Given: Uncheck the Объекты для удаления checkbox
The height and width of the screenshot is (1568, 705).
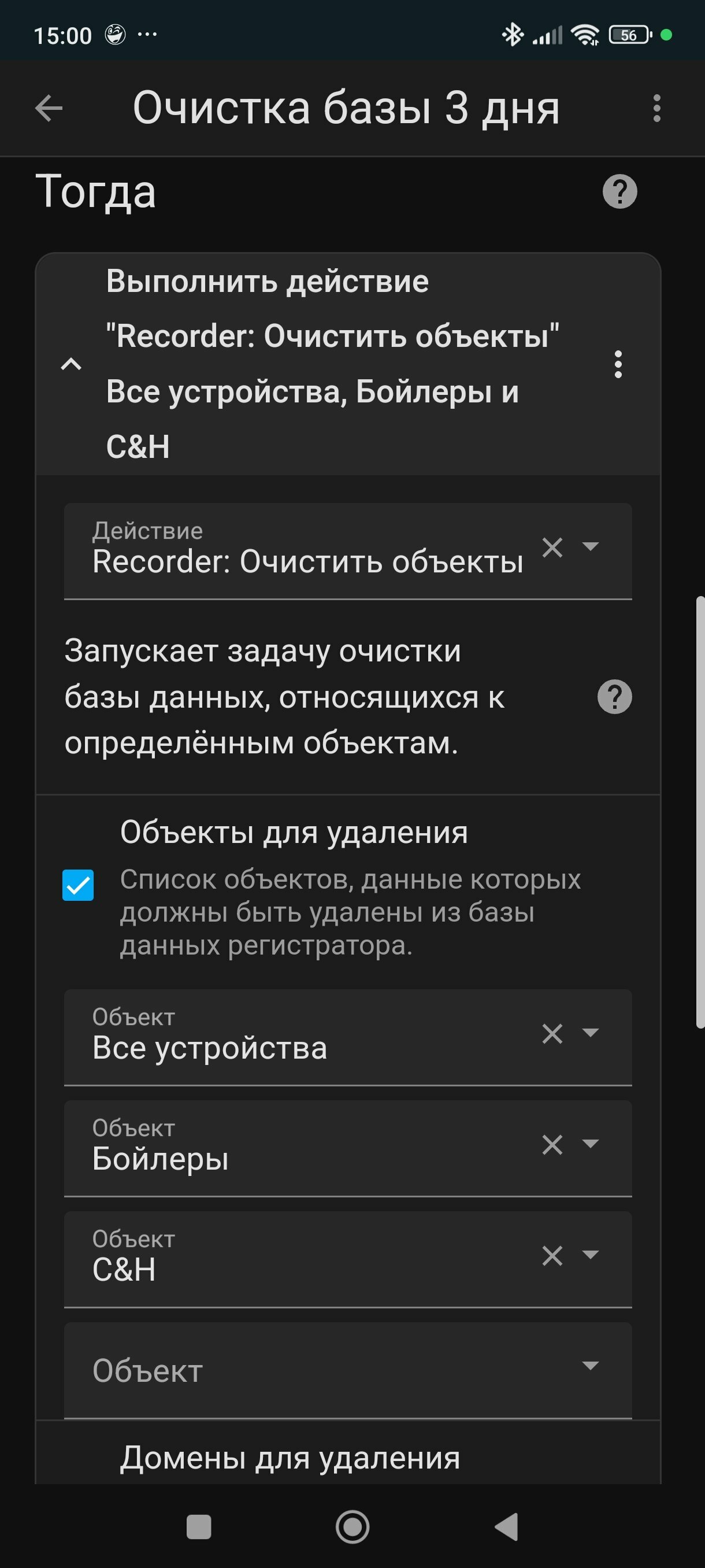Looking at the screenshot, I should [x=78, y=885].
